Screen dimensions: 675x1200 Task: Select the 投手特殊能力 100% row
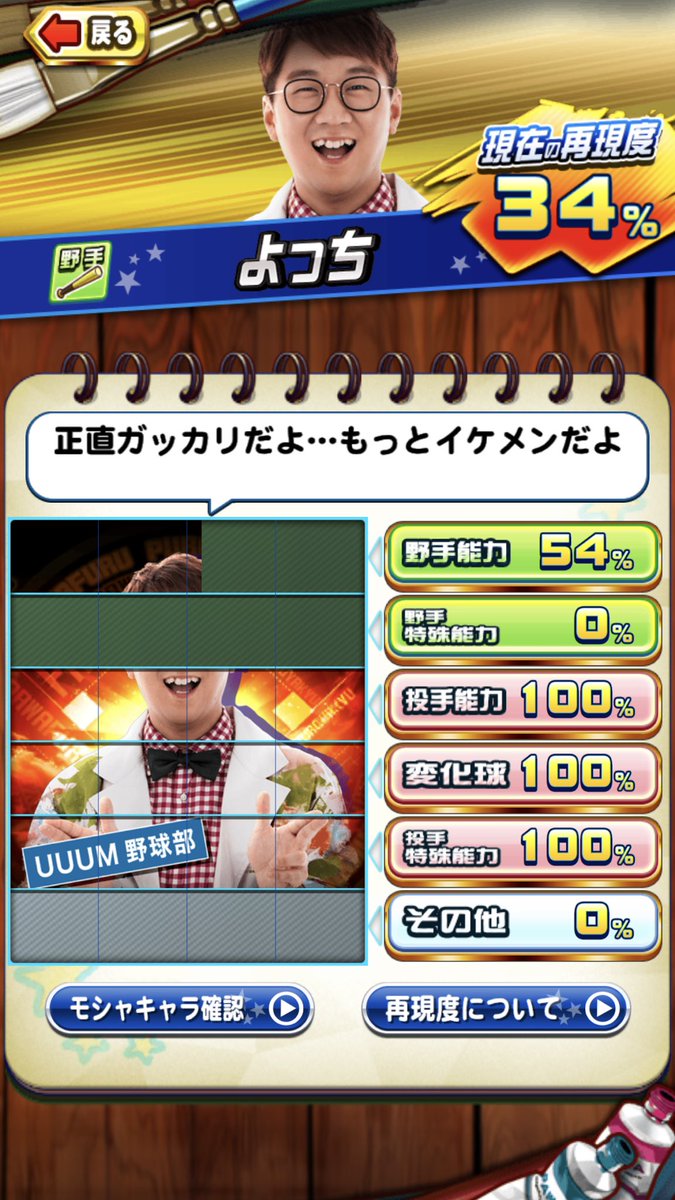523,852
